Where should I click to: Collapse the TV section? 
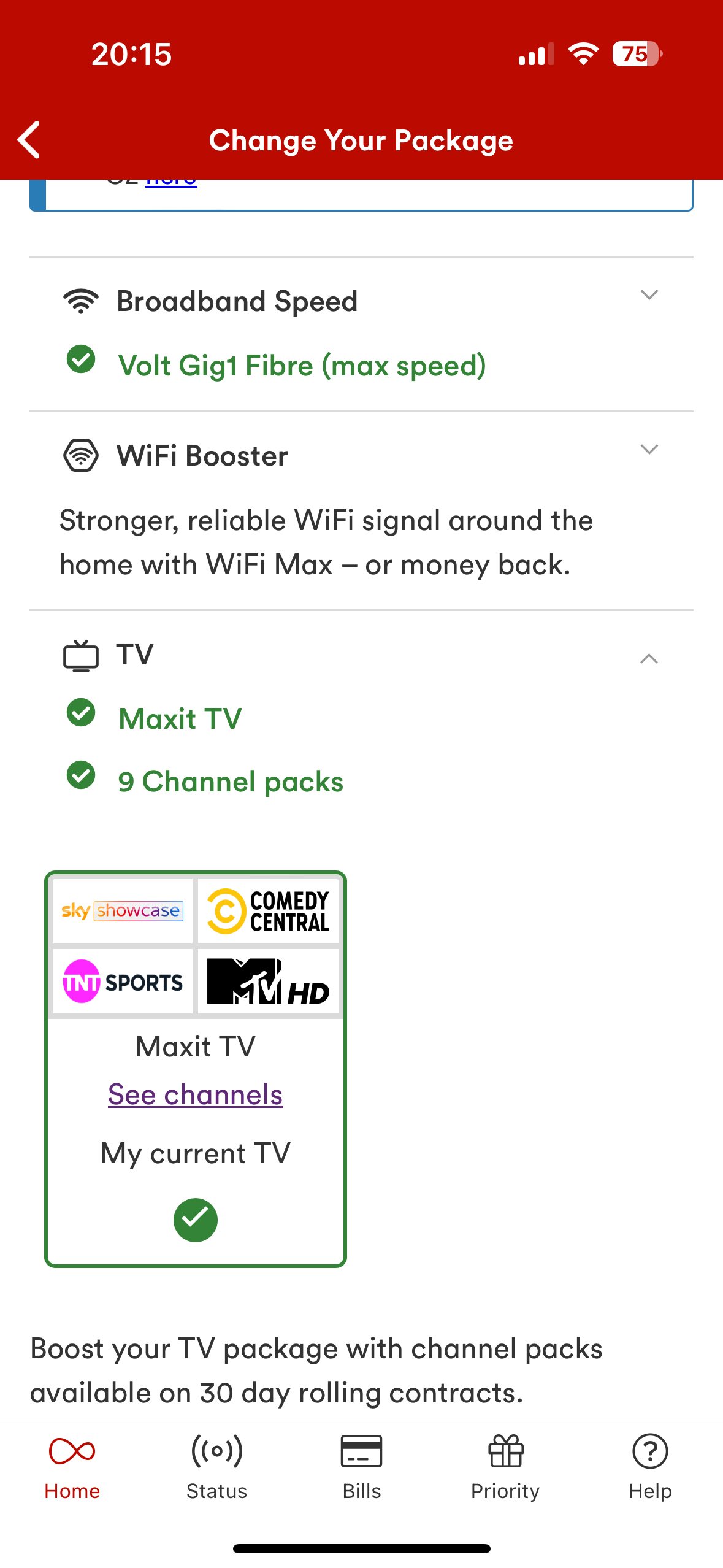[x=649, y=658]
